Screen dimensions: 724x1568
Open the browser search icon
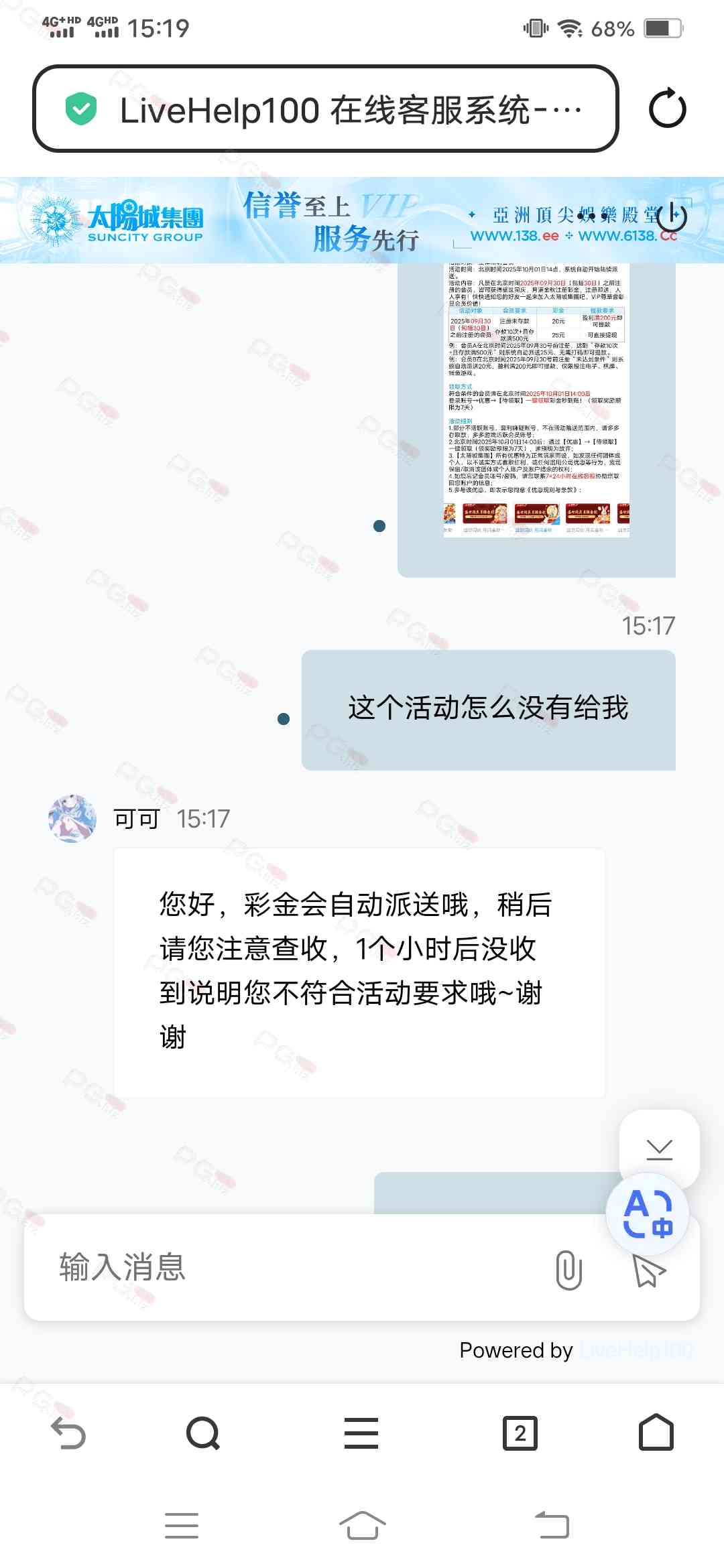click(203, 1434)
